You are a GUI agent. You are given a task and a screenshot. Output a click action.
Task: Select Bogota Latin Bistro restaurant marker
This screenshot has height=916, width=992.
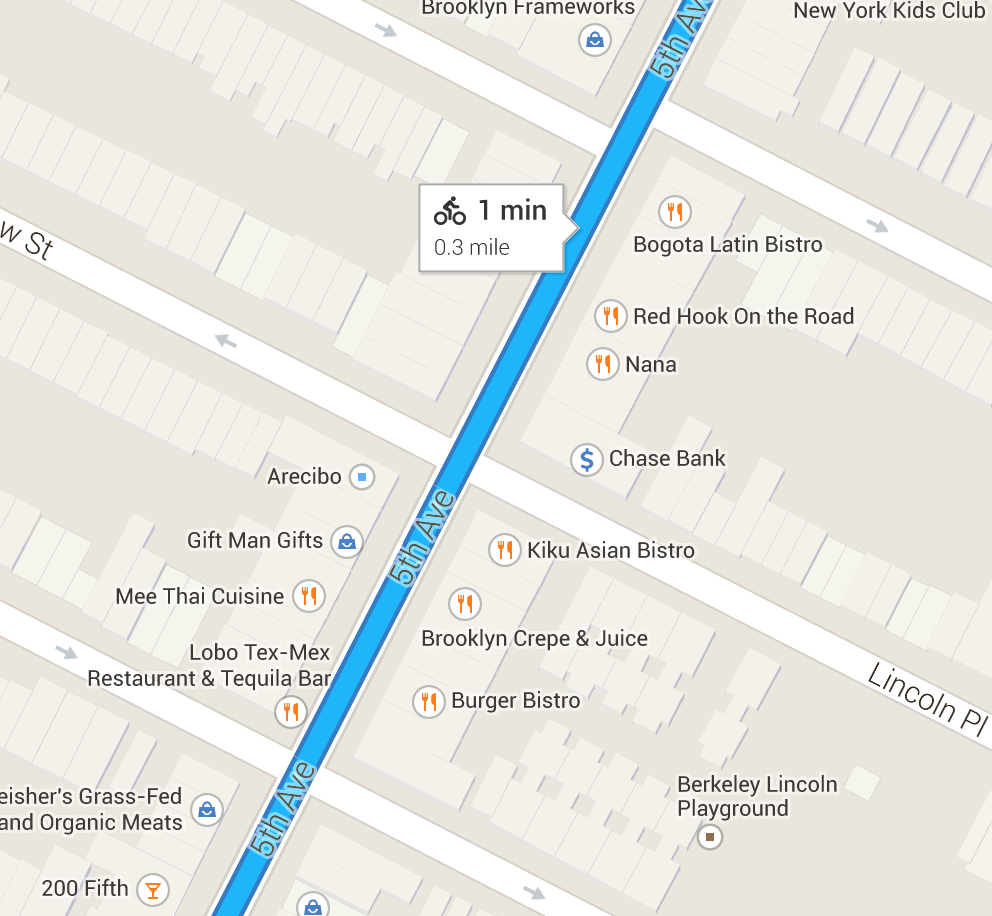[676, 212]
